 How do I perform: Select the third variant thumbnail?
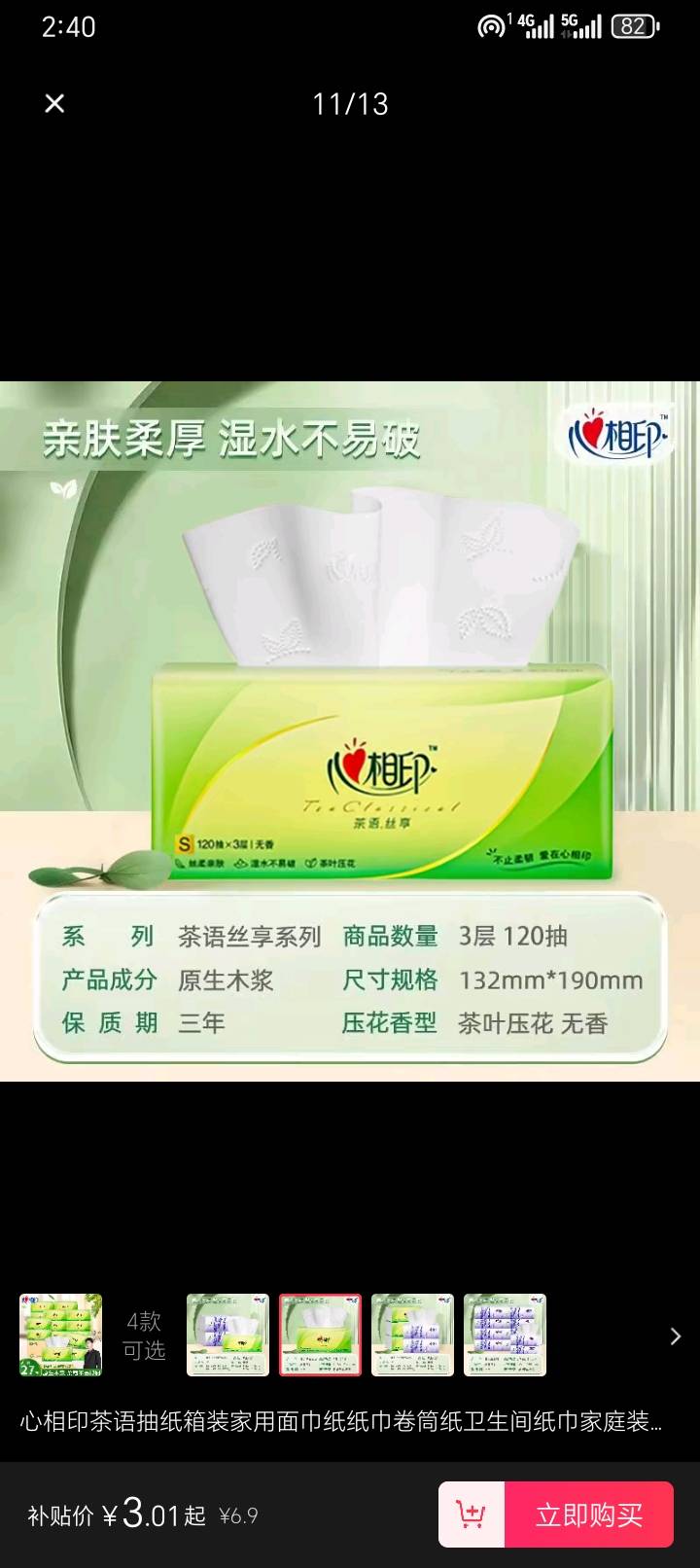[412, 1335]
